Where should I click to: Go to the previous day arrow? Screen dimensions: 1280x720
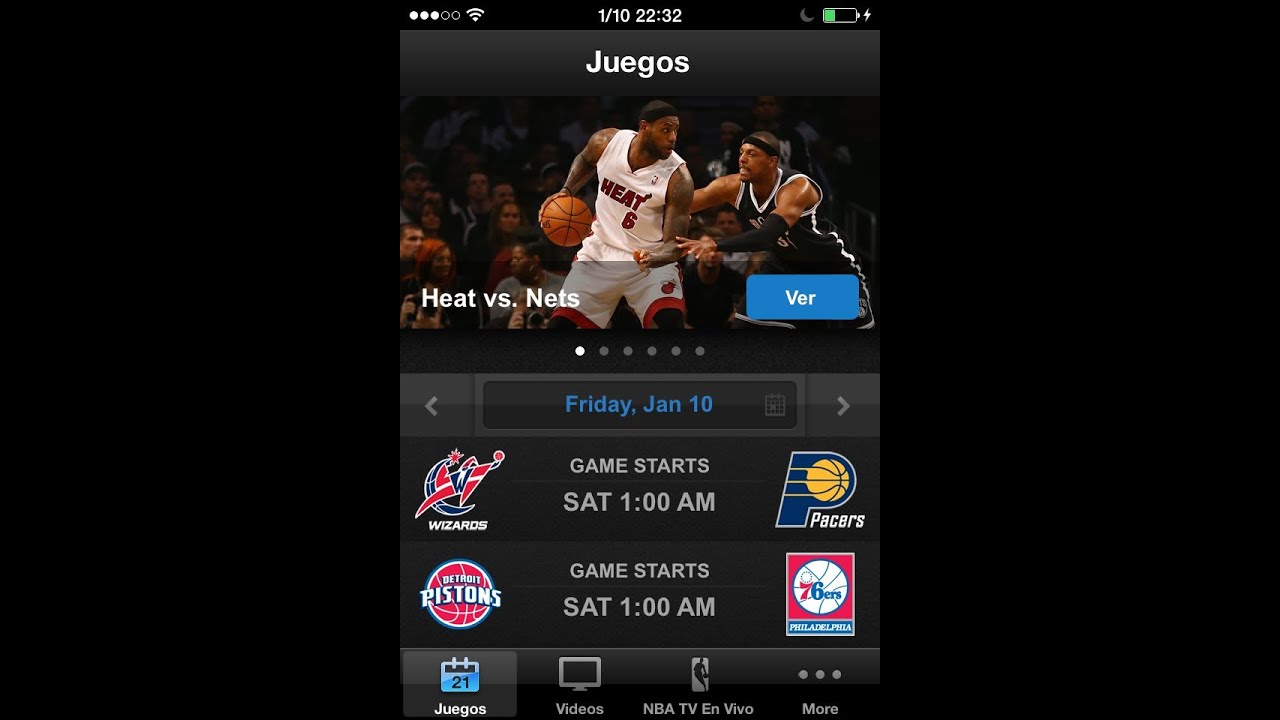pyautogui.click(x=432, y=405)
